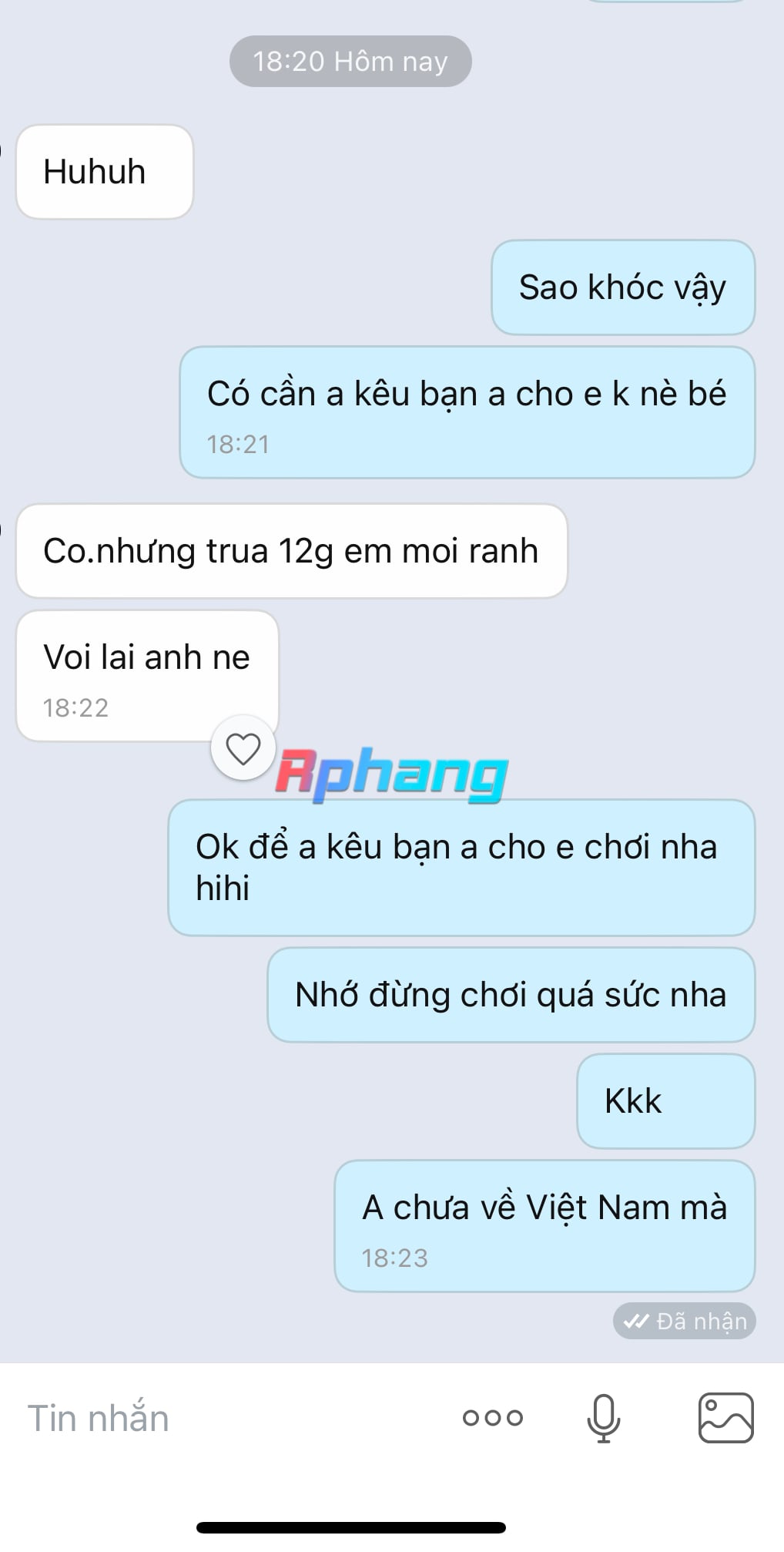Like the message "Voi lai anh ne"
Image resolution: width=784 pixels, height=1552 pixels.
coord(243,748)
